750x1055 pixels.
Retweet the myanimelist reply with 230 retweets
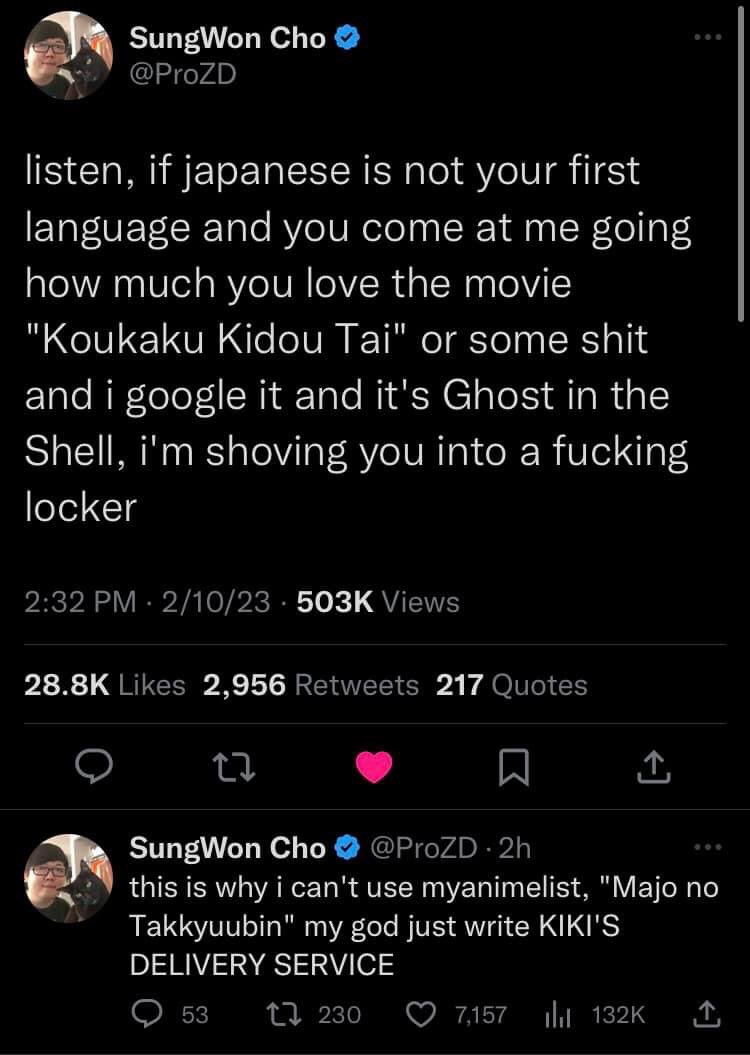point(300,1015)
